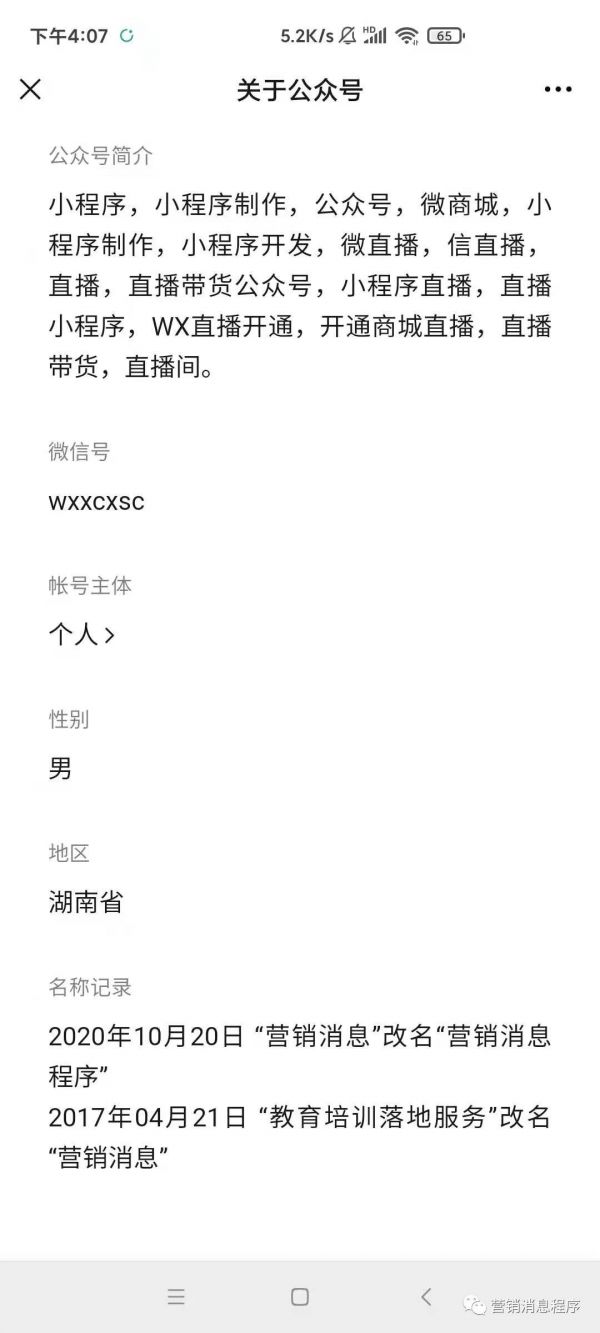Screen dimensions: 600x1333
Task: Open the three-dot overflow menu
Action: (558, 90)
